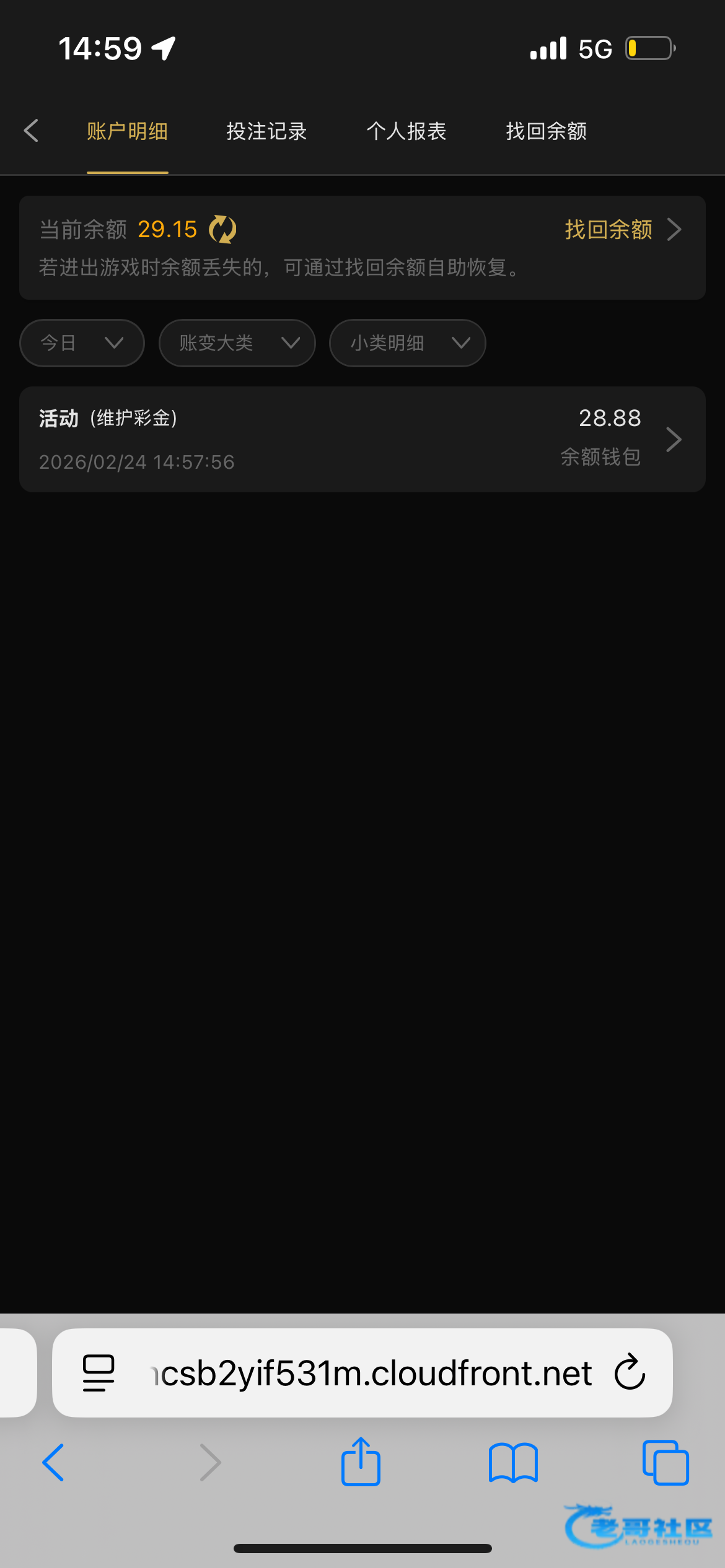Go back in Safari's bottom toolbar
Image resolution: width=725 pixels, height=1568 pixels.
[x=53, y=1462]
